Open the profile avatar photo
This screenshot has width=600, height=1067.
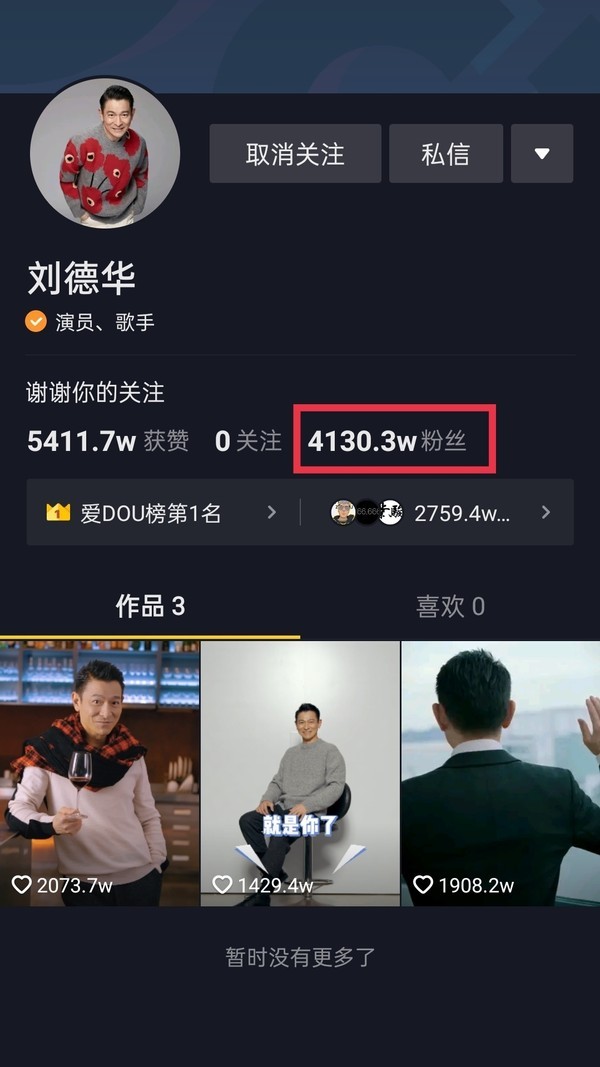105,153
